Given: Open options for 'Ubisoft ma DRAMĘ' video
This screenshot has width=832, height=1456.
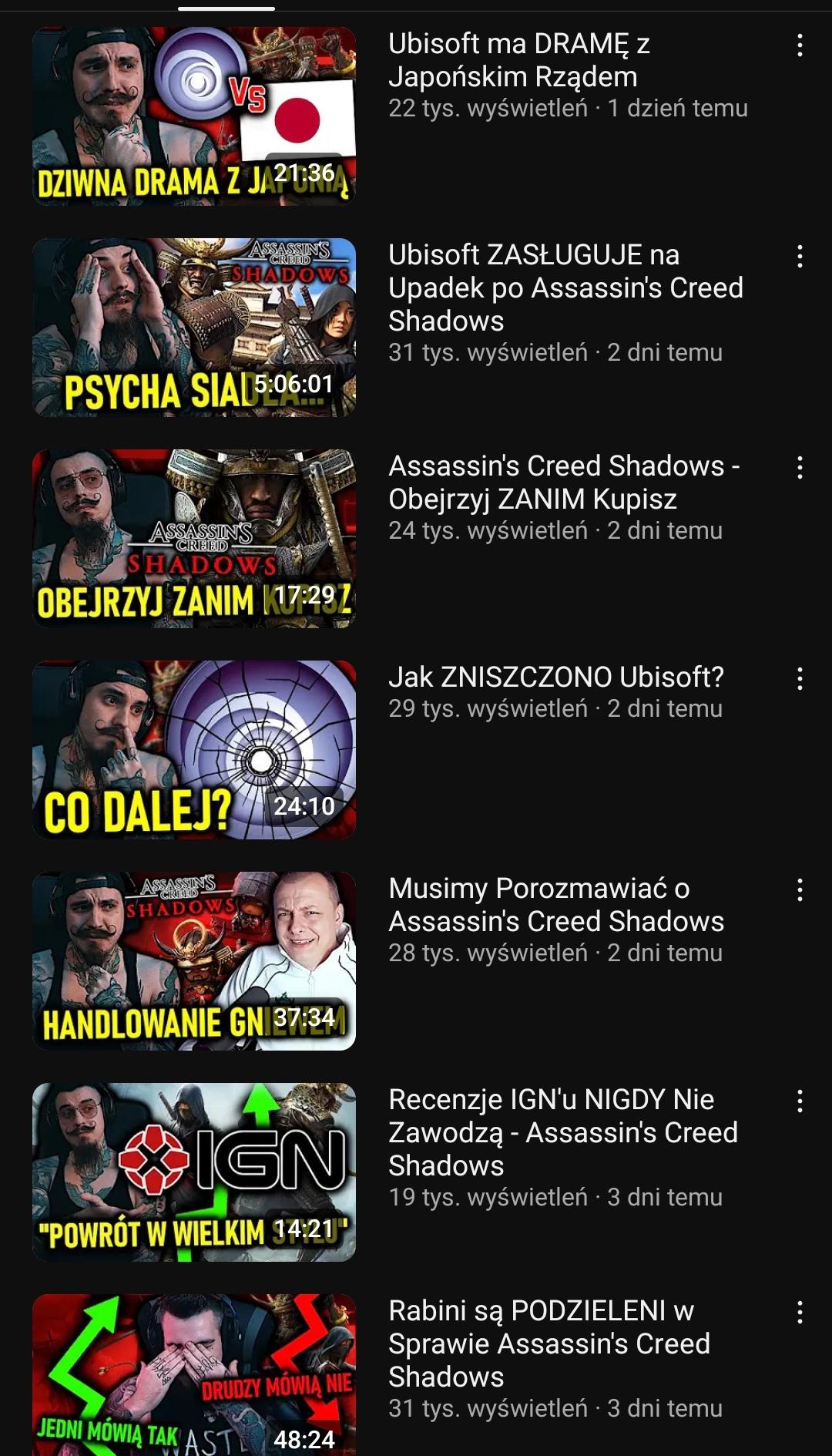Looking at the screenshot, I should pyautogui.click(x=800, y=45).
